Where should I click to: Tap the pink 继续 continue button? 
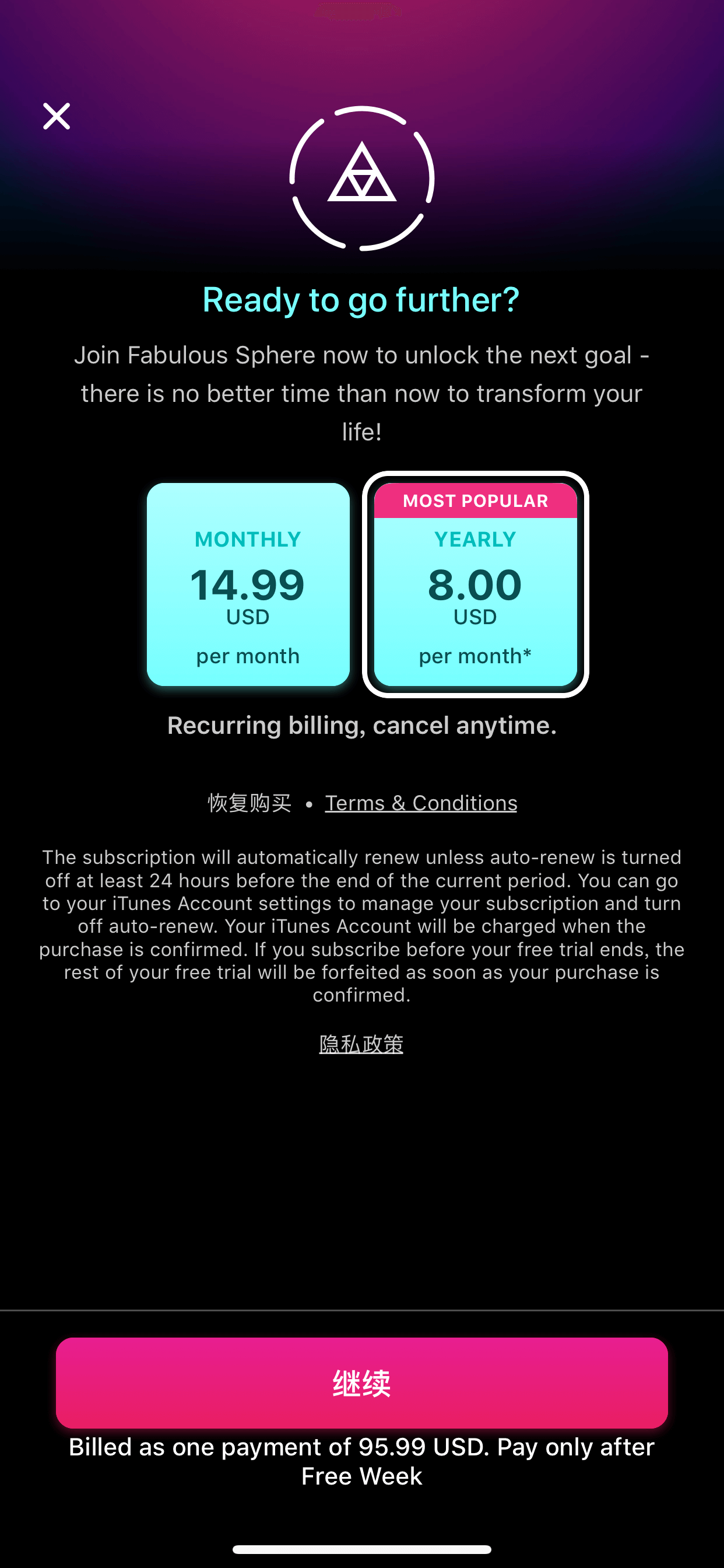point(362,1383)
